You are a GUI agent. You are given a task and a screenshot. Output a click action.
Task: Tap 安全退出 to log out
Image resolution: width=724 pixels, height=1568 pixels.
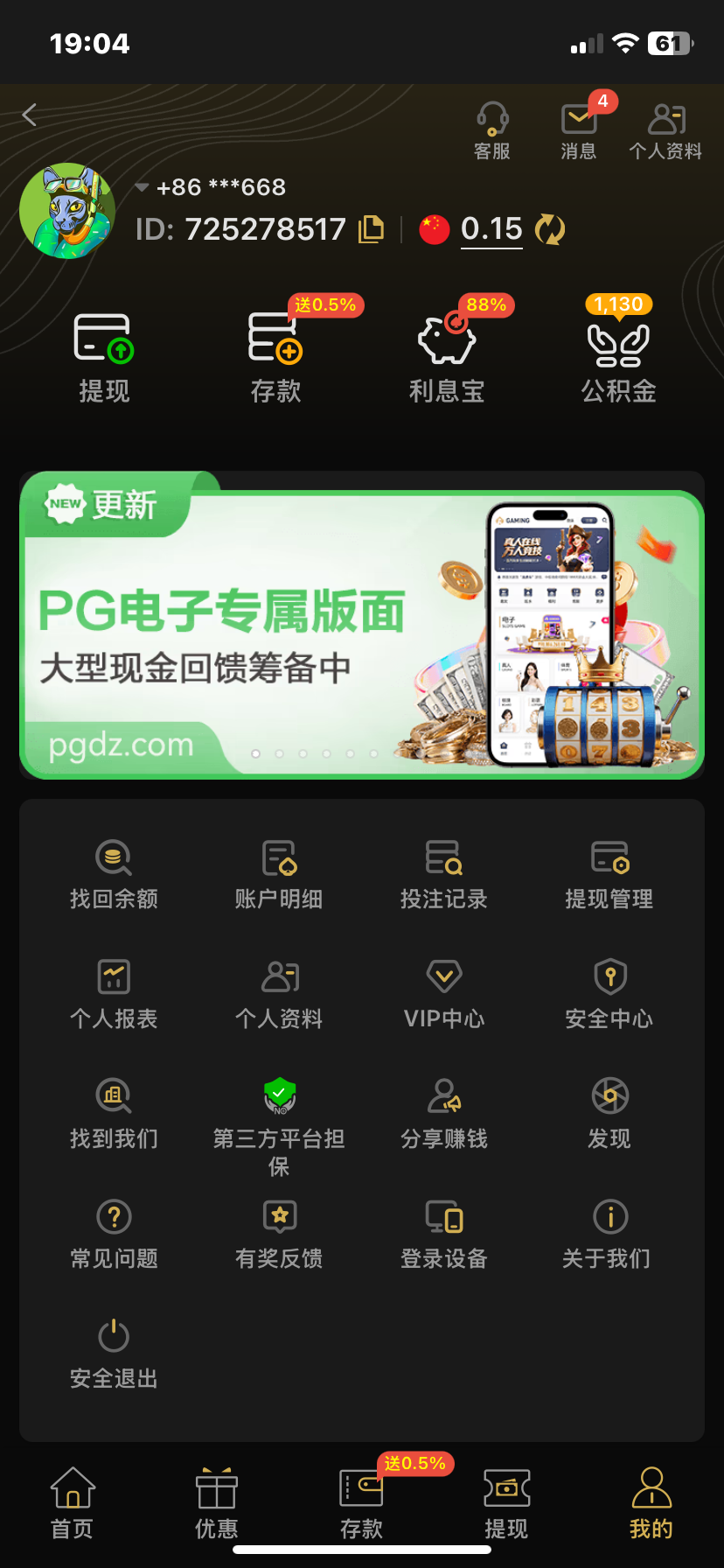(114, 1354)
